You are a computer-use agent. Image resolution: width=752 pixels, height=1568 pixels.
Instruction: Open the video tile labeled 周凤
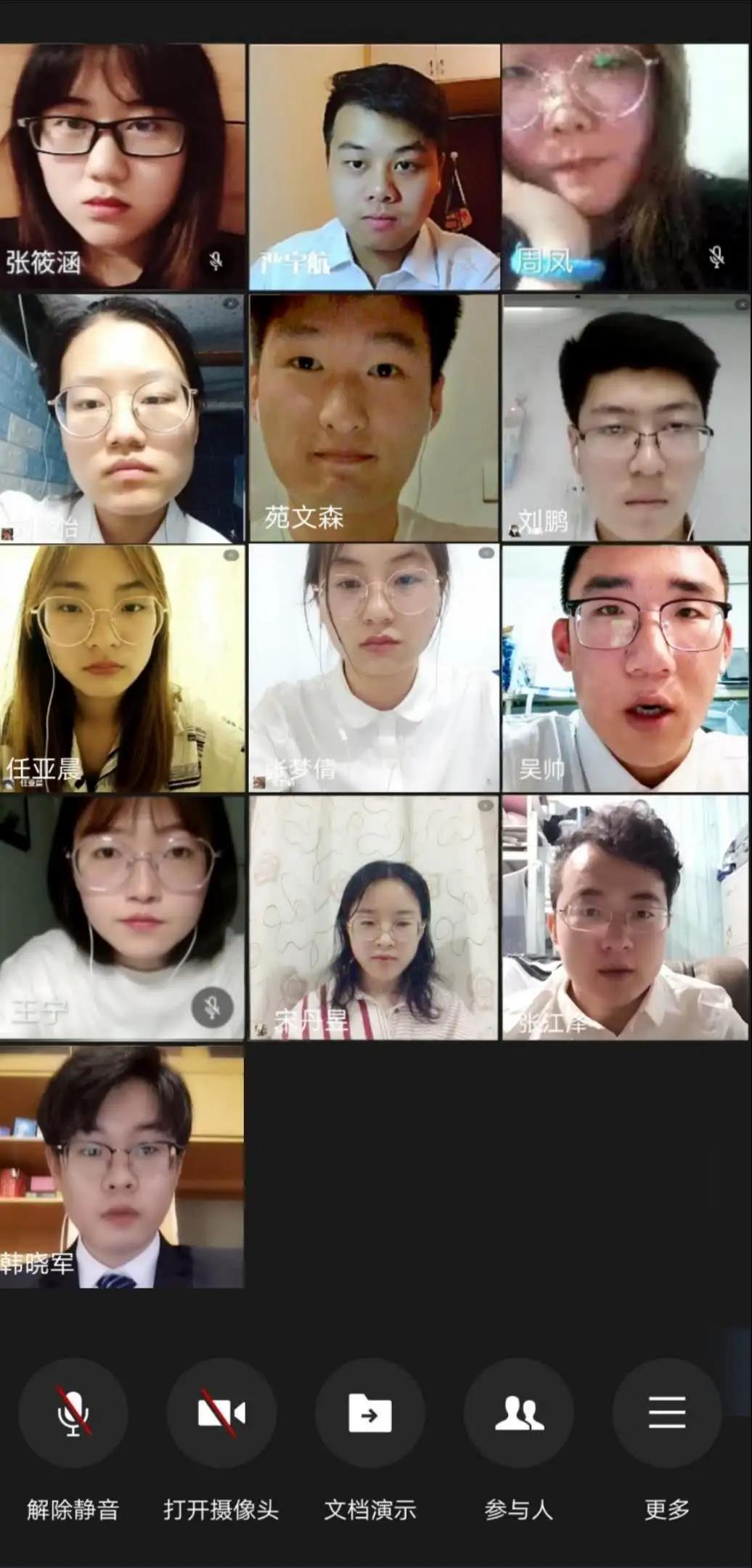point(626,167)
